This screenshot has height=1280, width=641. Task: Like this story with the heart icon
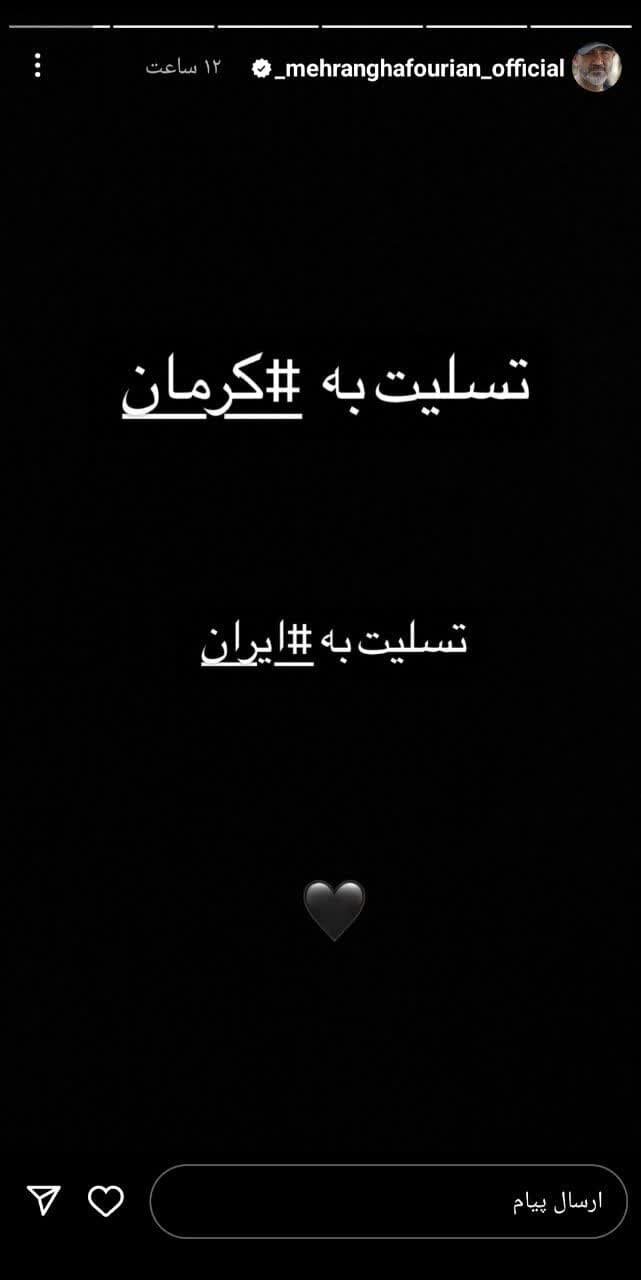click(106, 1200)
